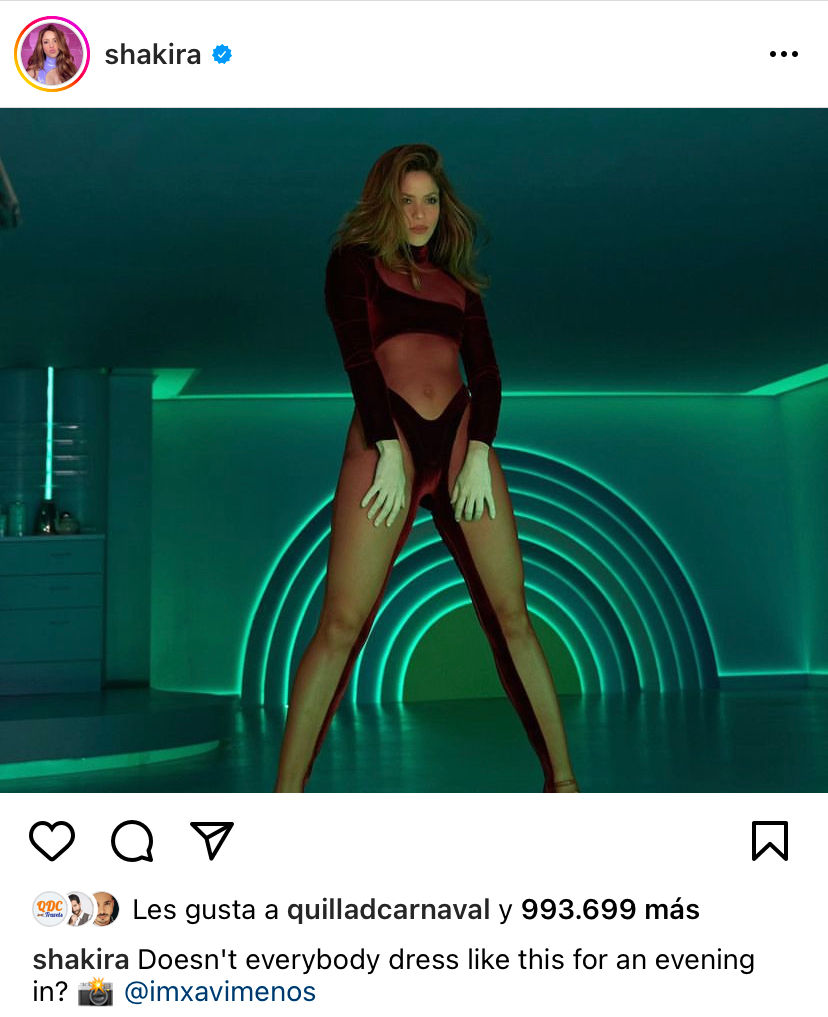Open shakira's story from the profile picture
Image resolution: width=828 pixels, height=1017 pixels.
tap(52, 54)
